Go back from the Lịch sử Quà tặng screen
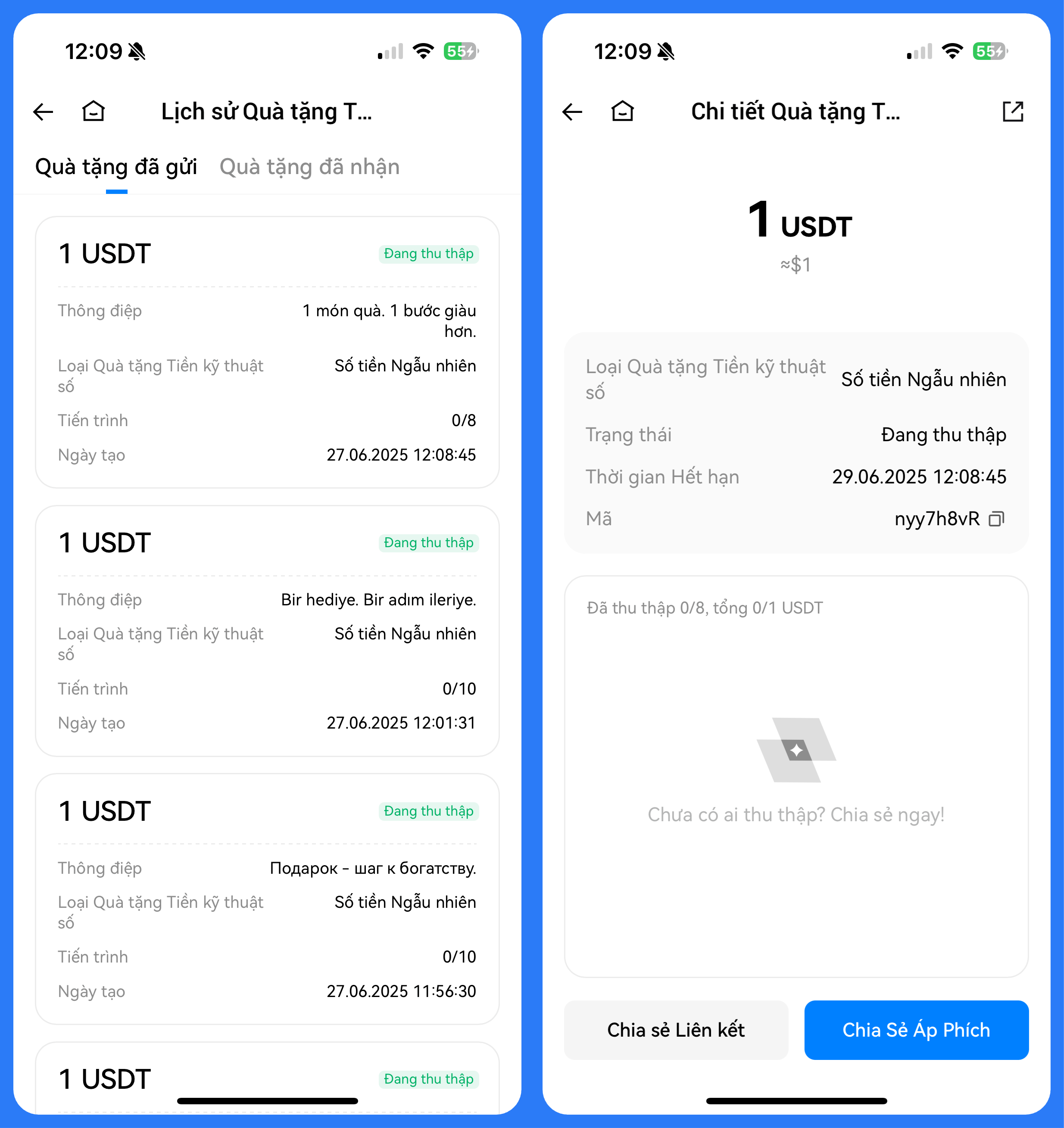 [43, 112]
